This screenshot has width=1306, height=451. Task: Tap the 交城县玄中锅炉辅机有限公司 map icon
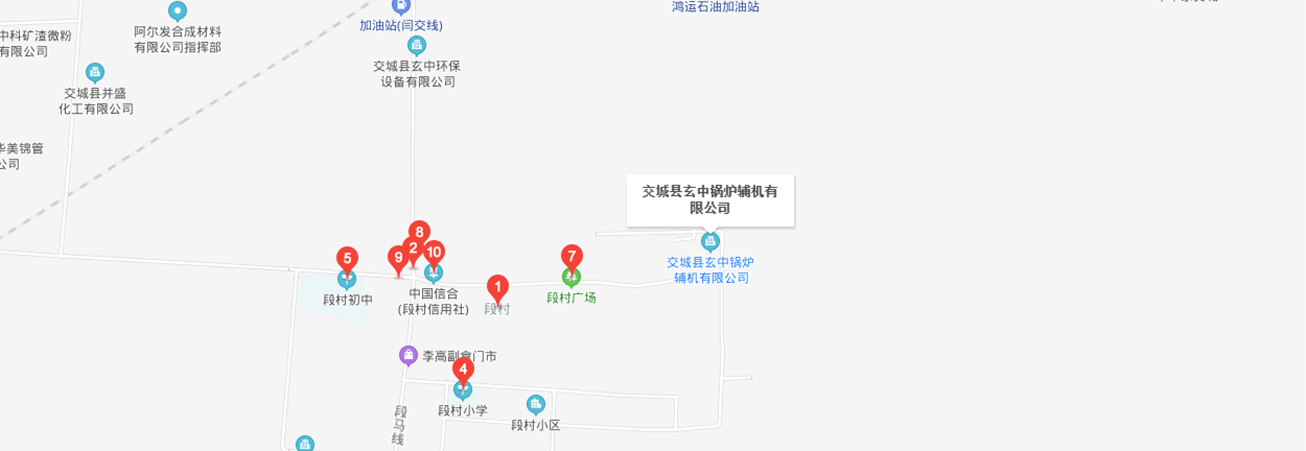point(710,241)
